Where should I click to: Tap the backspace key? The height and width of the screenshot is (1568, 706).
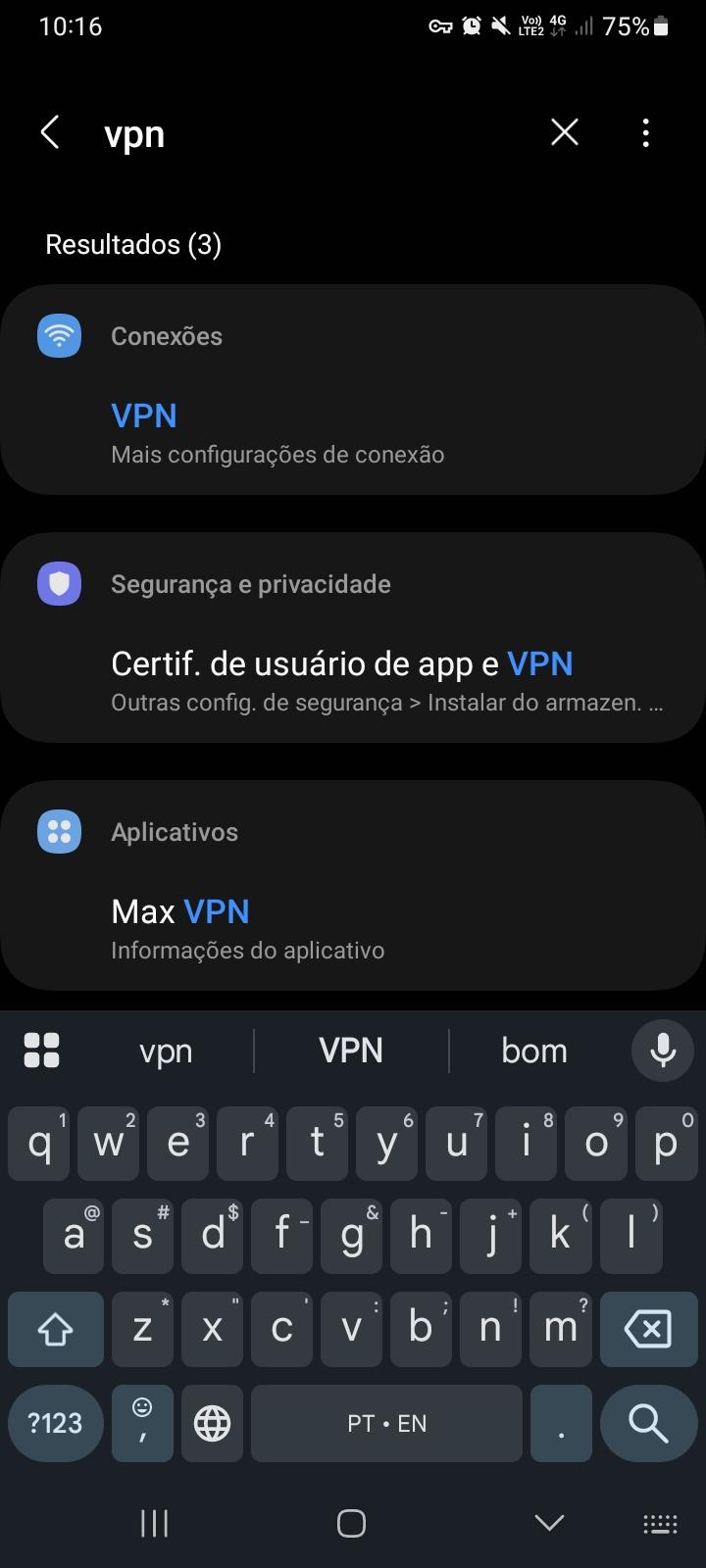pos(647,1329)
